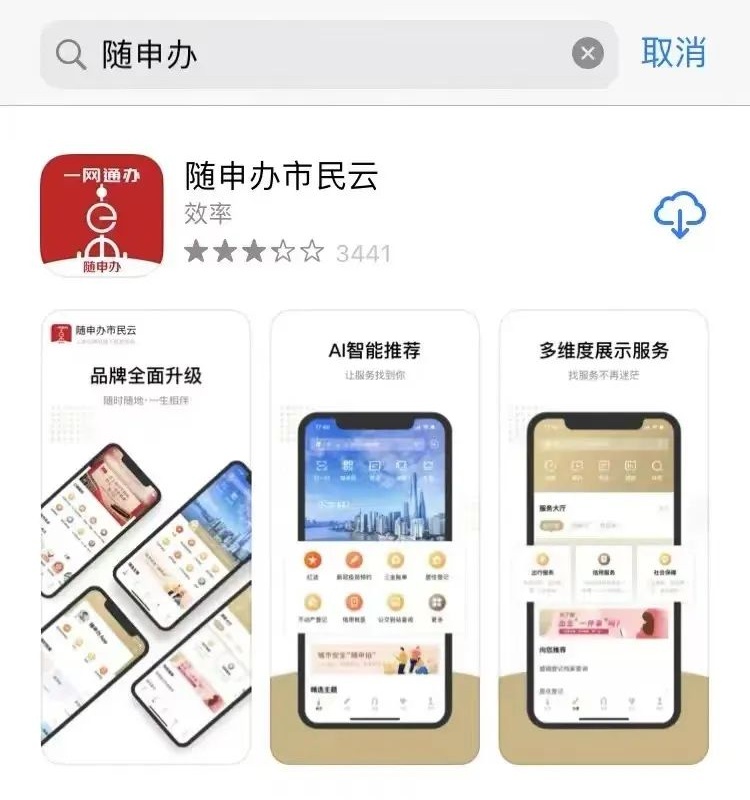View the 品牌全面升级 screenshot preview

[x=146, y=537]
